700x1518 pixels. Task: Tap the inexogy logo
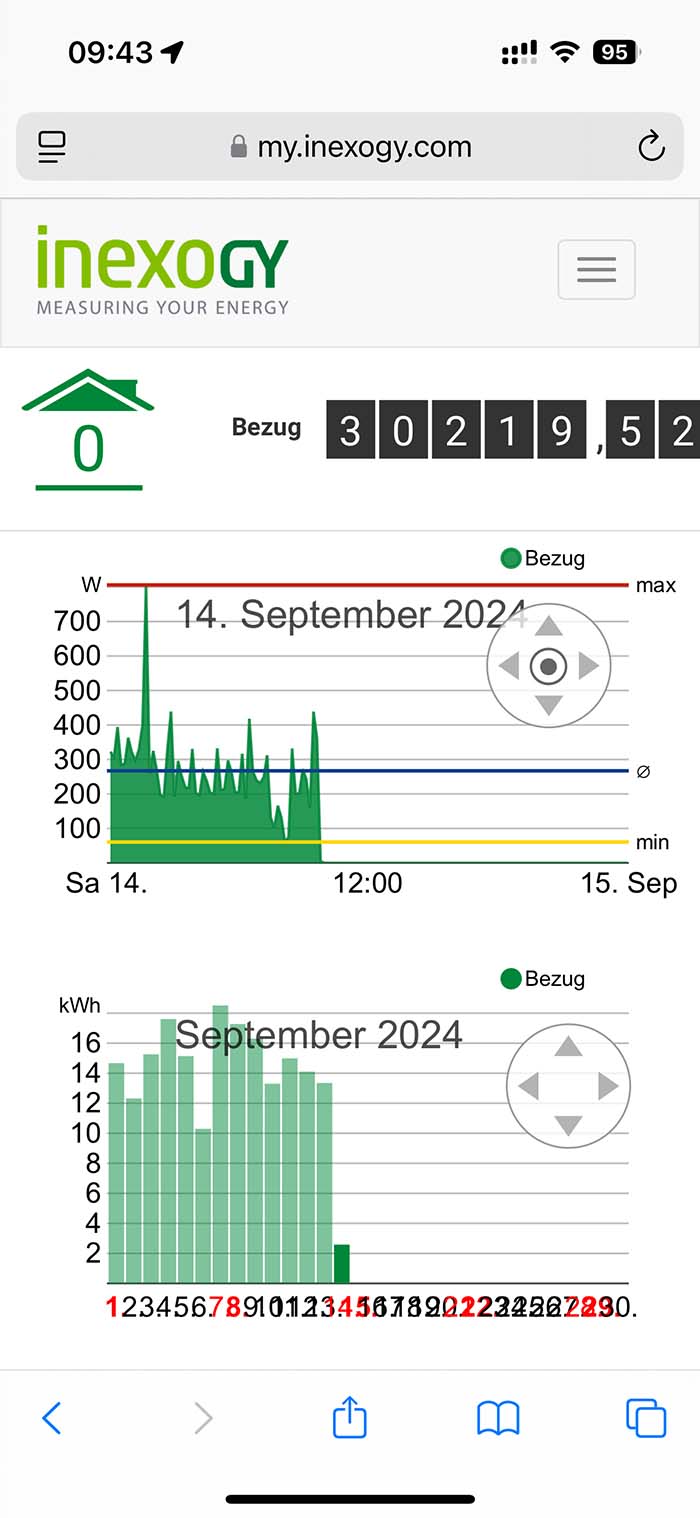click(162, 270)
